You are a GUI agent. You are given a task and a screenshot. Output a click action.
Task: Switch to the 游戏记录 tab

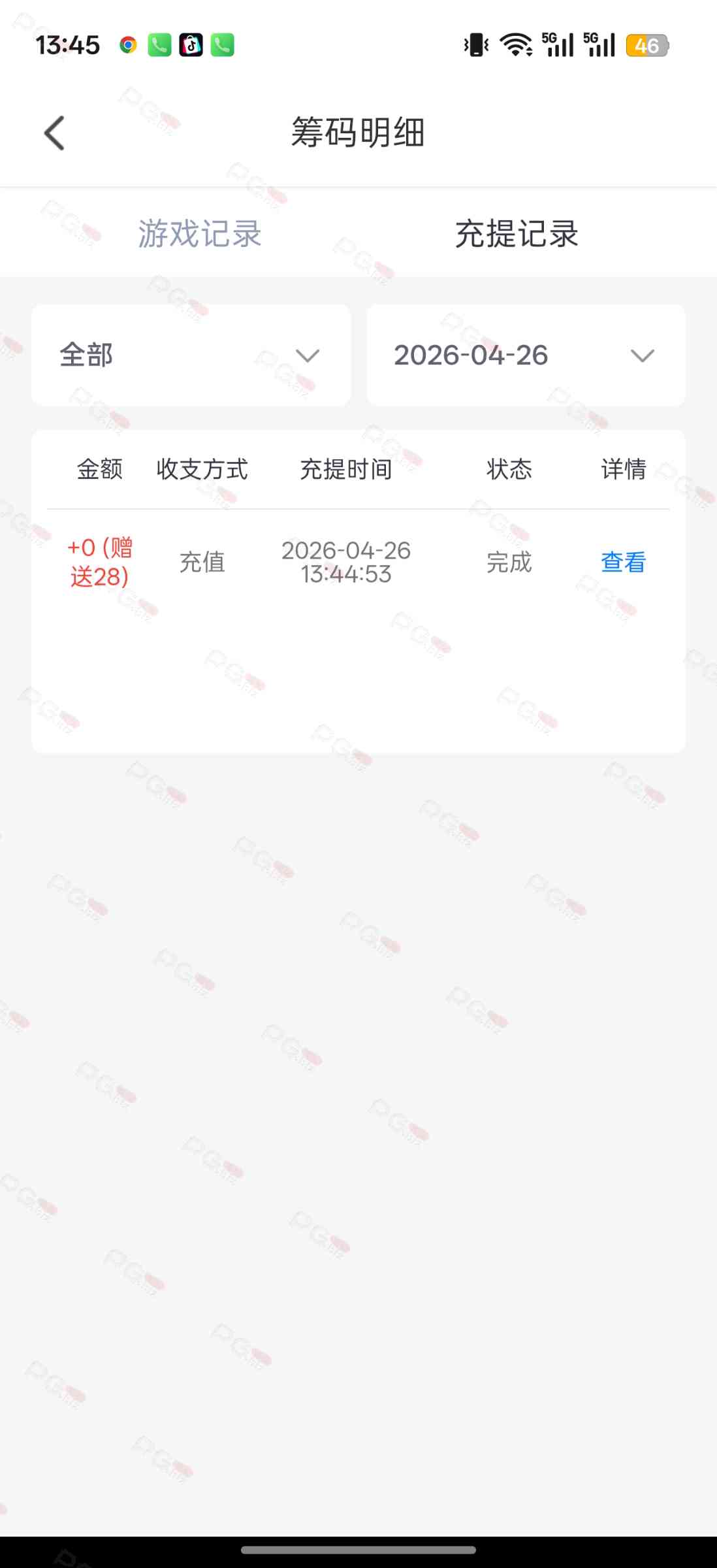point(199,234)
